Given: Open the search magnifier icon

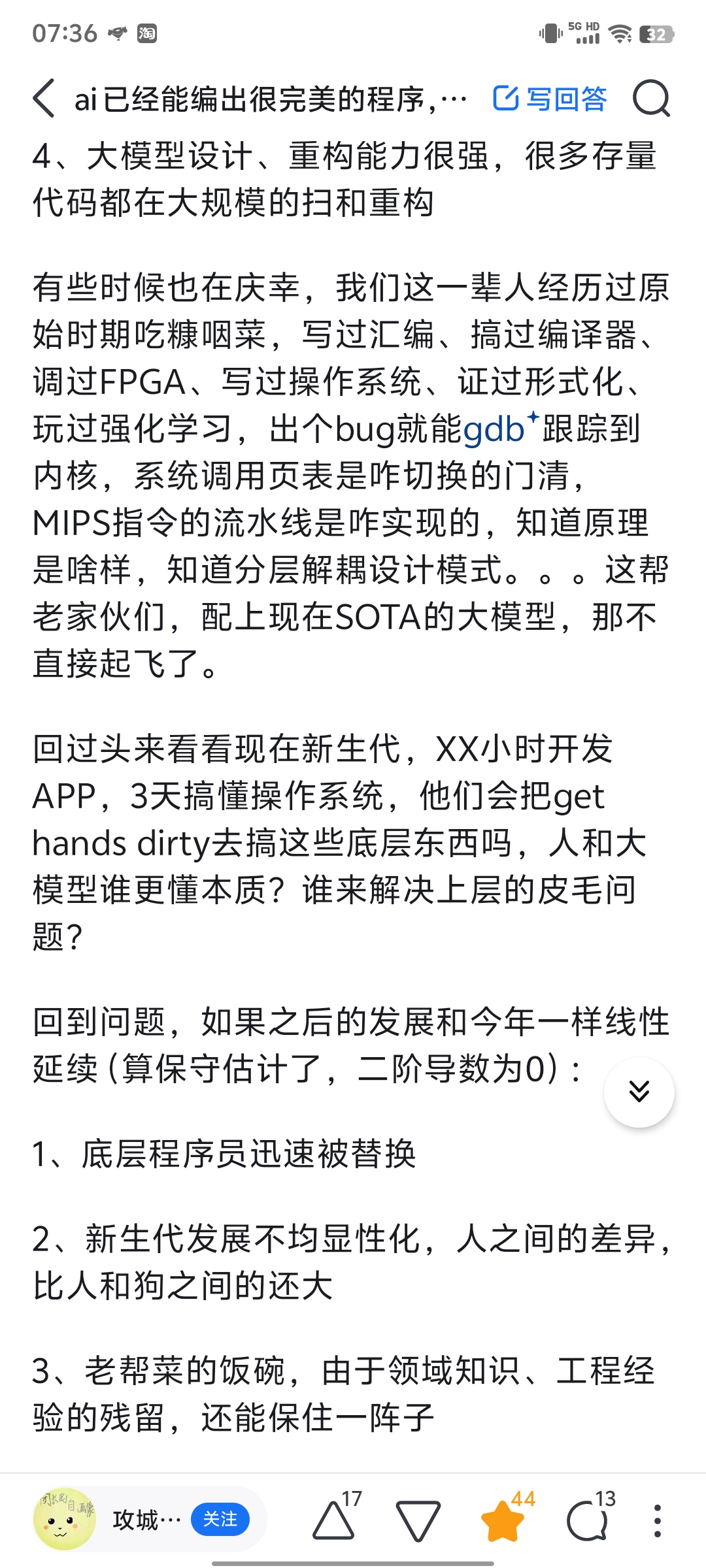Looking at the screenshot, I should click(651, 99).
